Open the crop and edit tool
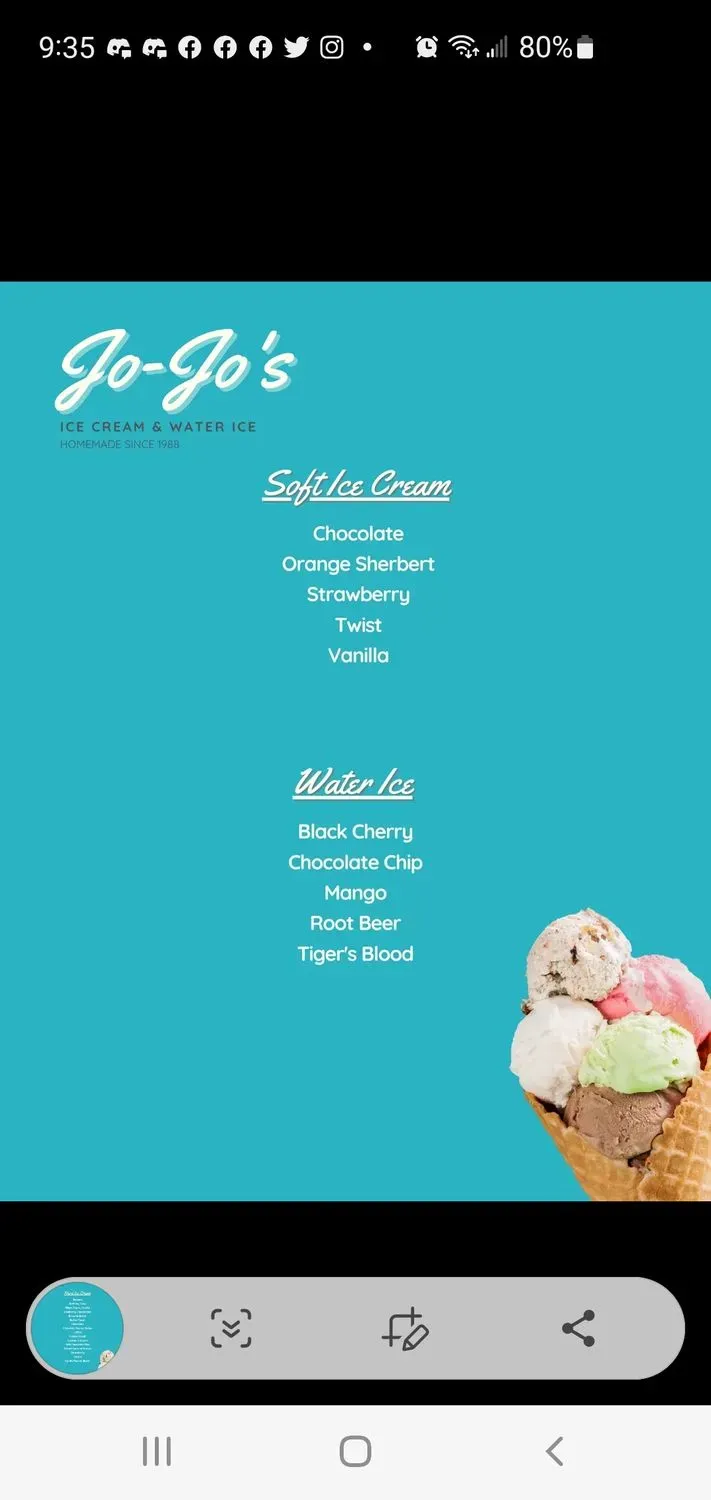Image resolution: width=711 pixels, height=1500 pixels. 405,1328
